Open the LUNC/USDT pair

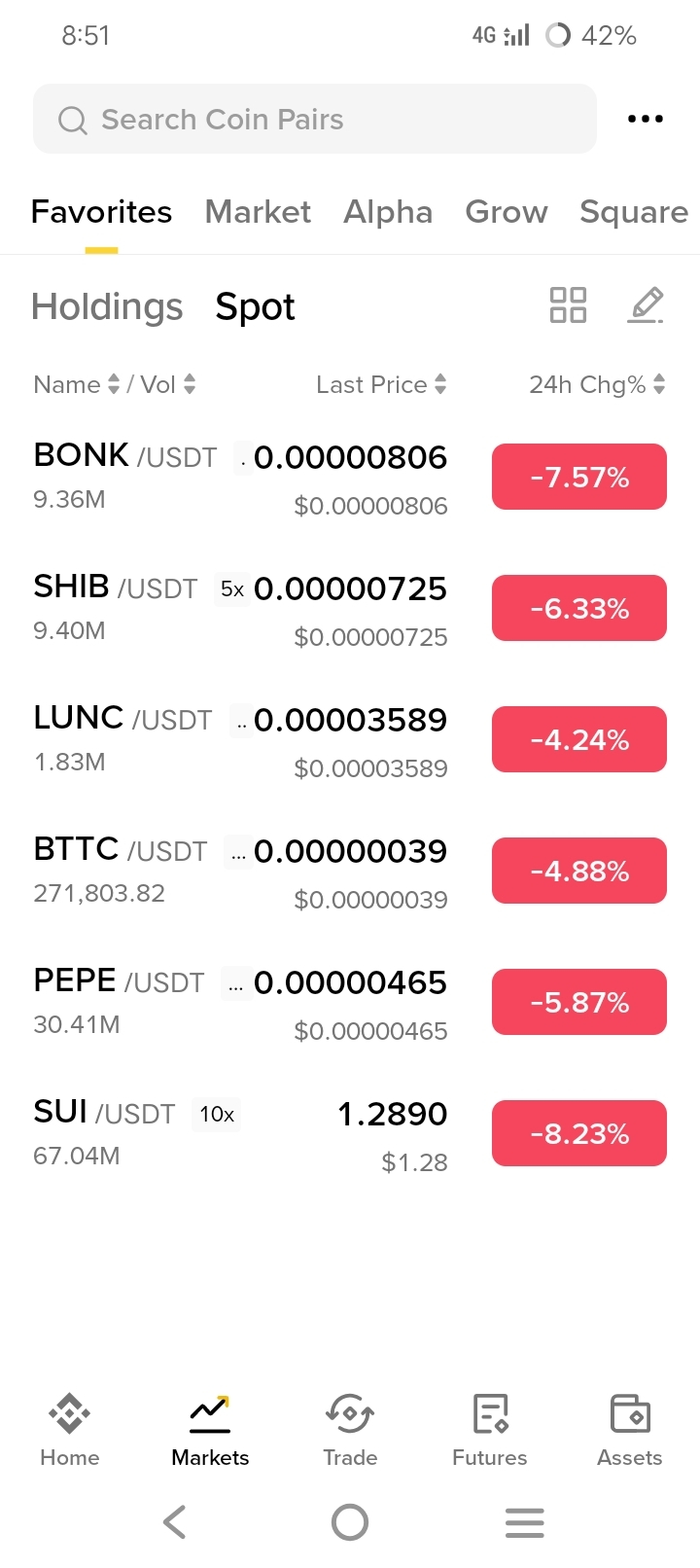(x=350, y=740)
